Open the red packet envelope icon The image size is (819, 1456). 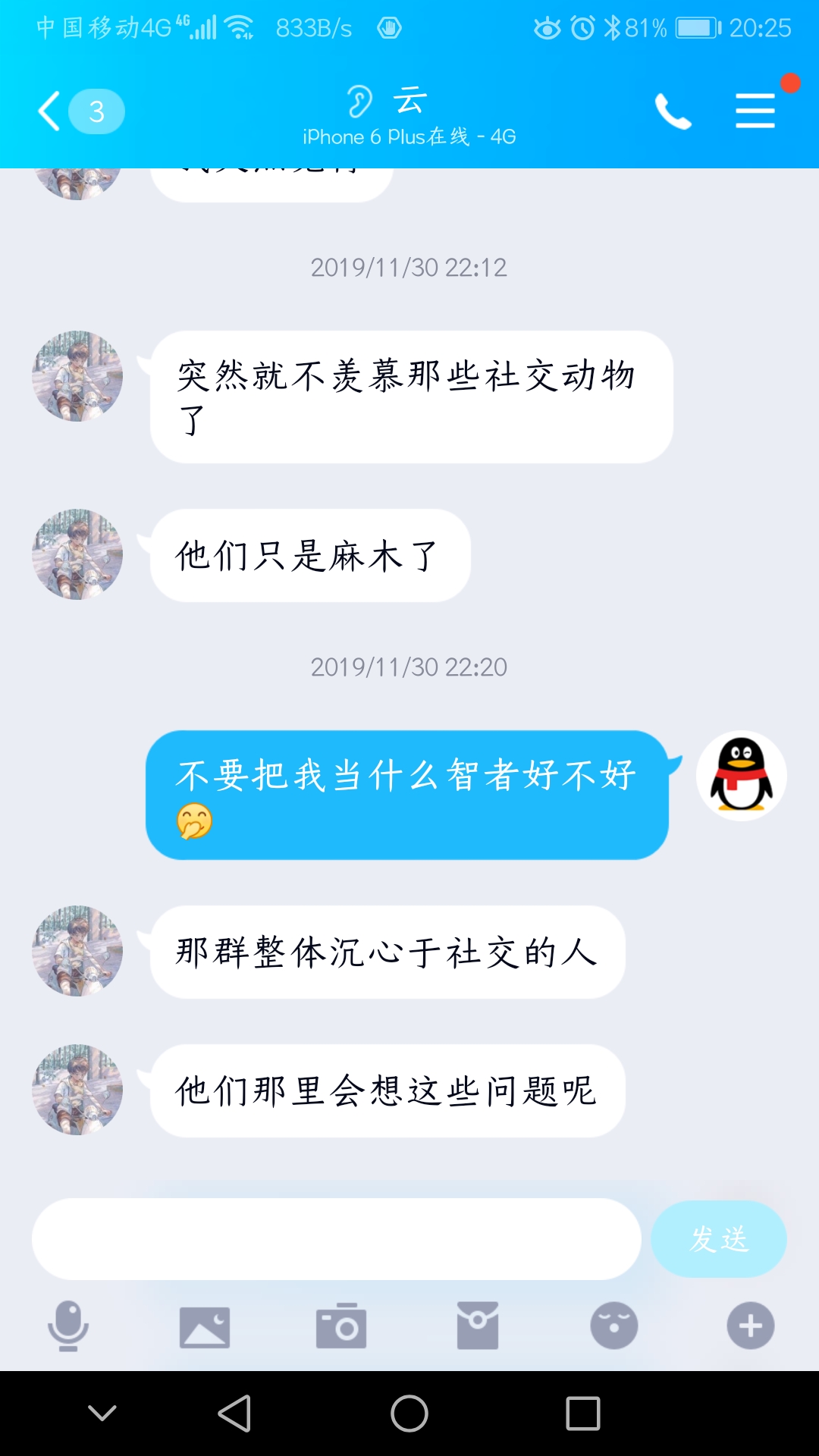point(478,1326)
